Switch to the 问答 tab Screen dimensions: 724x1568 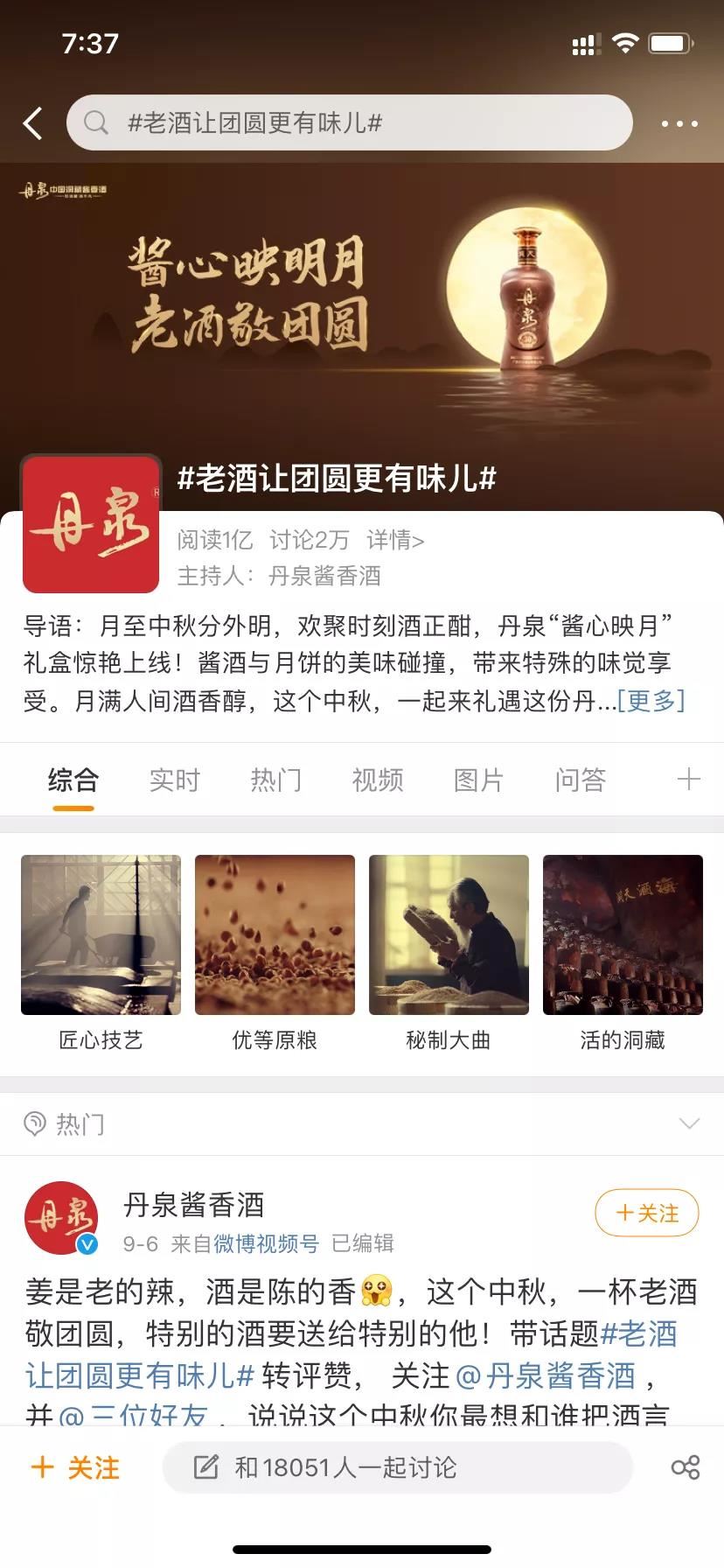click(580, 780)
